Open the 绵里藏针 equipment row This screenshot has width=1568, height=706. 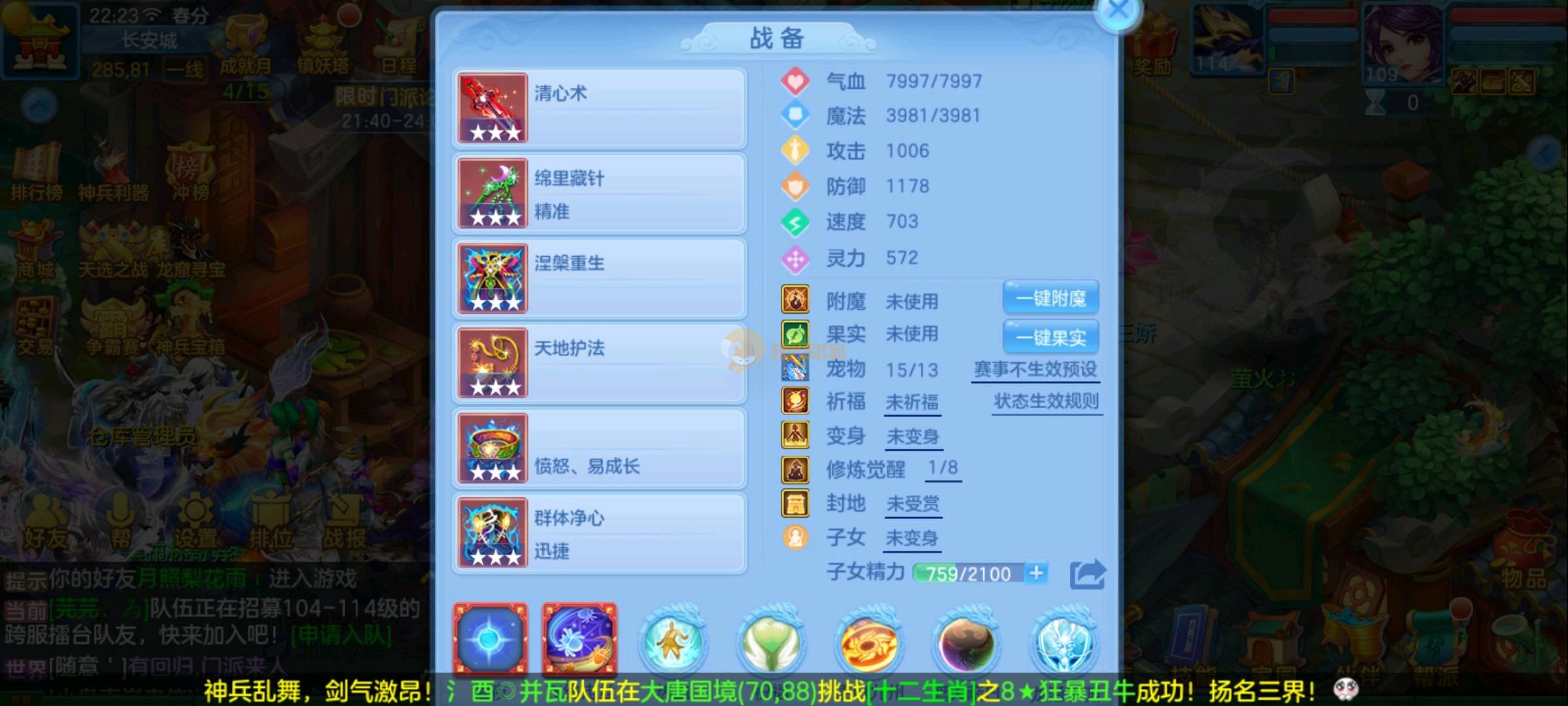pos(599,193)
